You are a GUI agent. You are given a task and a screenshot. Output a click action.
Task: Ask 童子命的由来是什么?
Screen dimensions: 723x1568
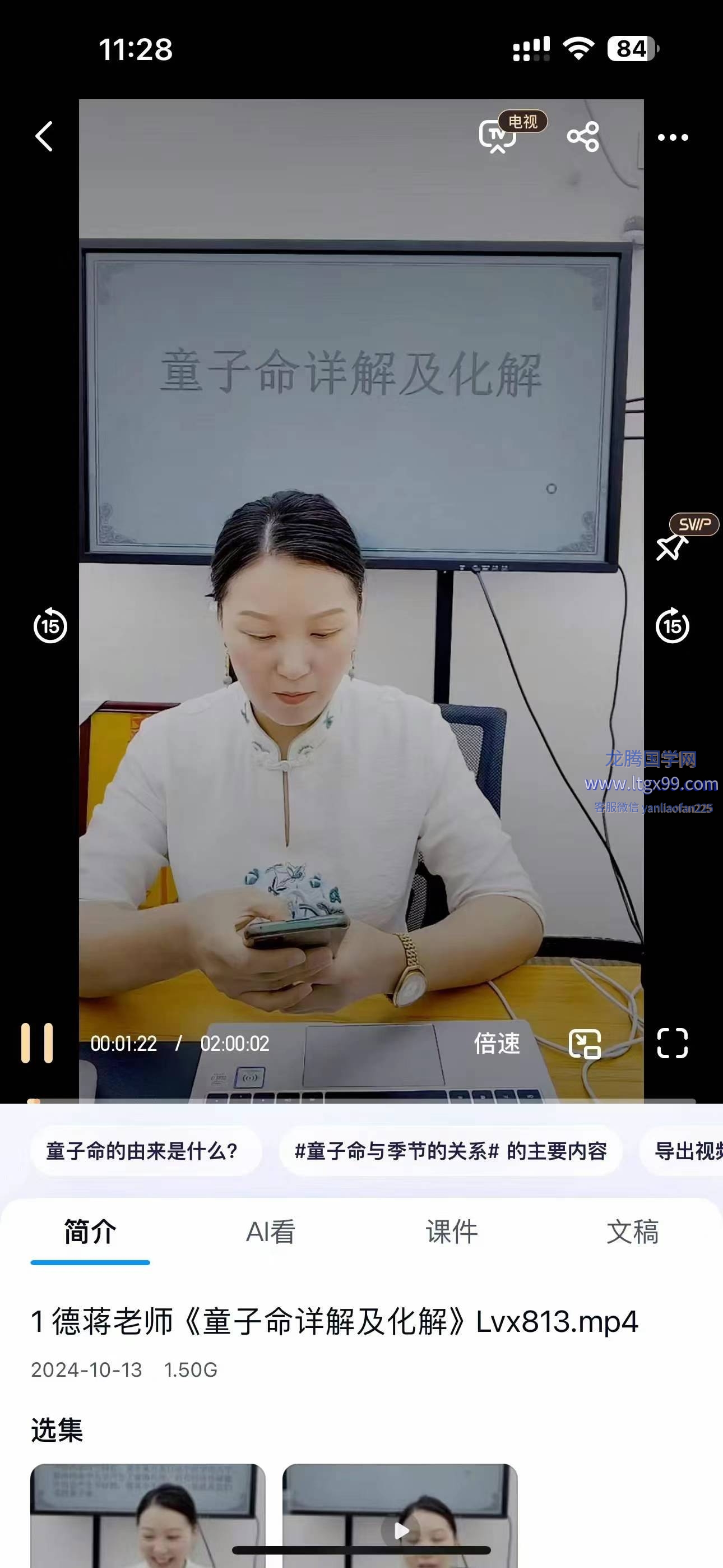point(142,1151)
